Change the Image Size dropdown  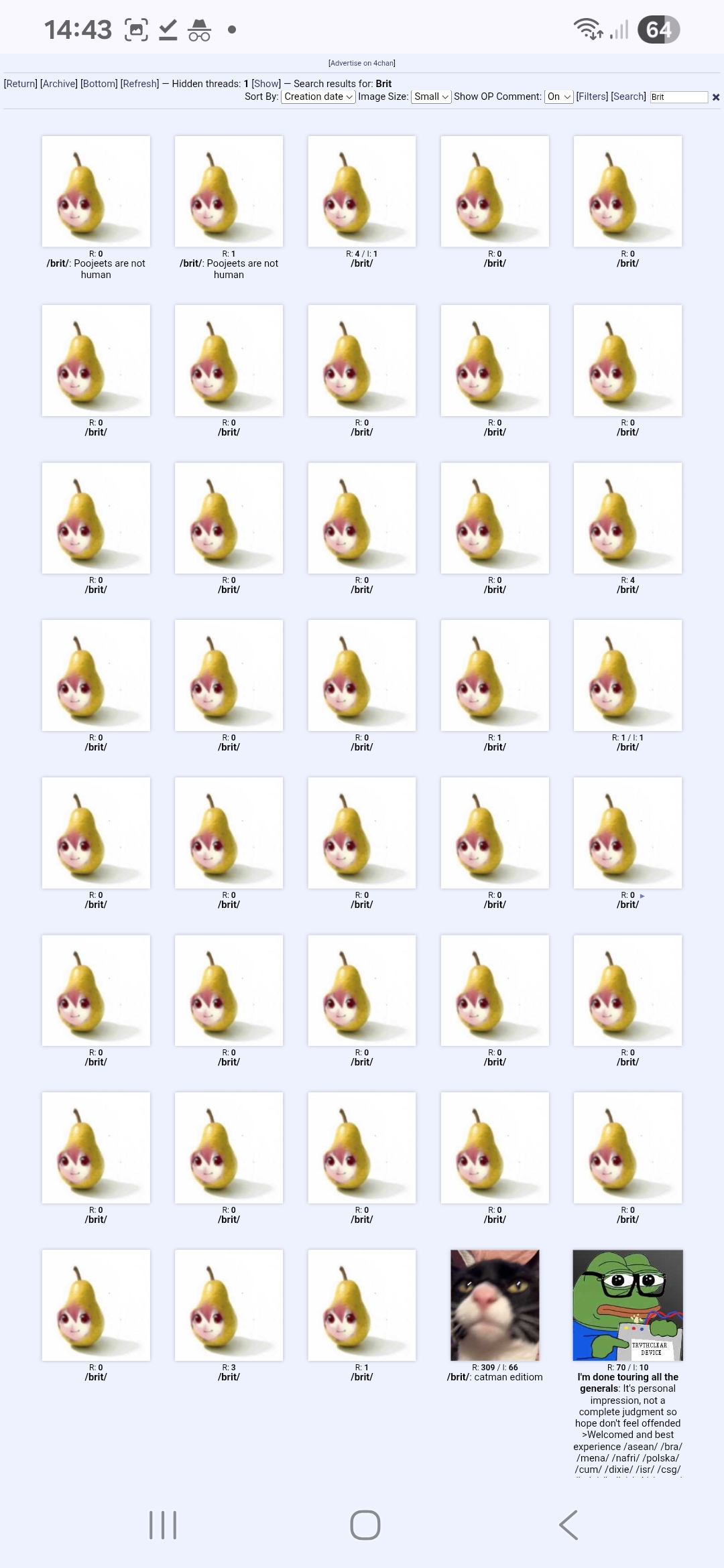(x=431, y=96)
